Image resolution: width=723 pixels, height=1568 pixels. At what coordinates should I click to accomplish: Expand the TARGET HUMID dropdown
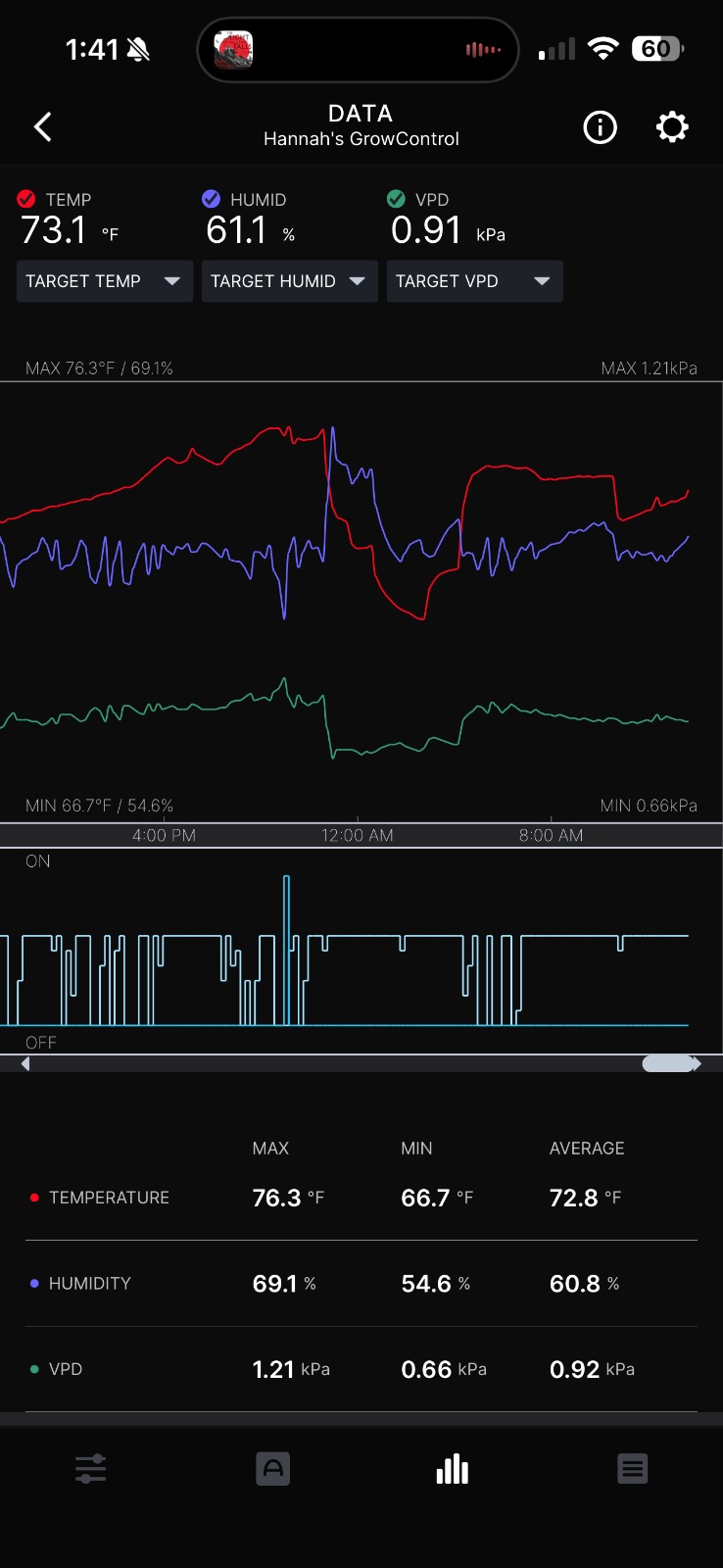(x=290, y=281)
